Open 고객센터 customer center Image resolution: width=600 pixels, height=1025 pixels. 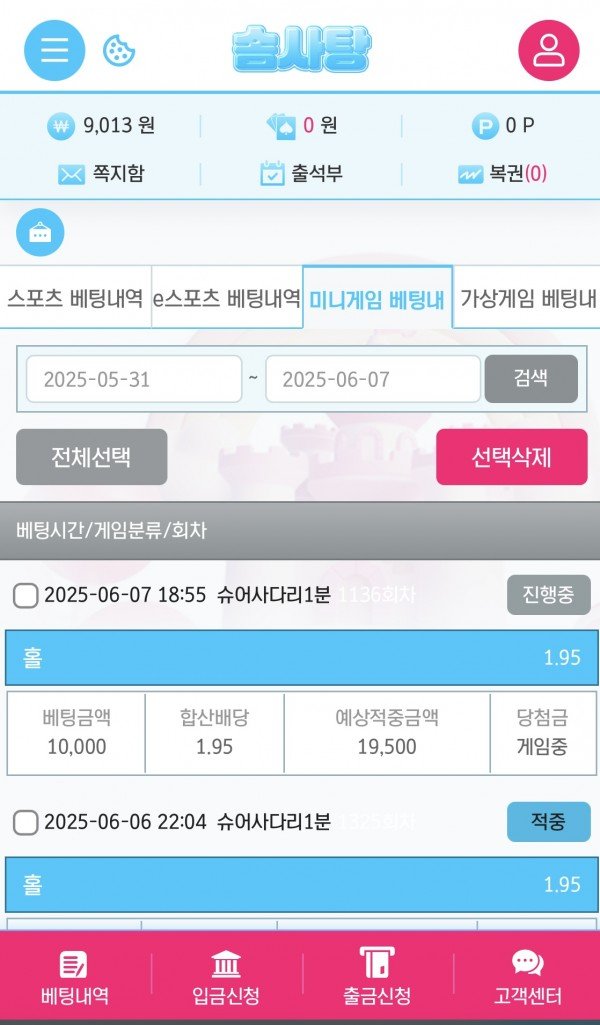pos(527,978)
